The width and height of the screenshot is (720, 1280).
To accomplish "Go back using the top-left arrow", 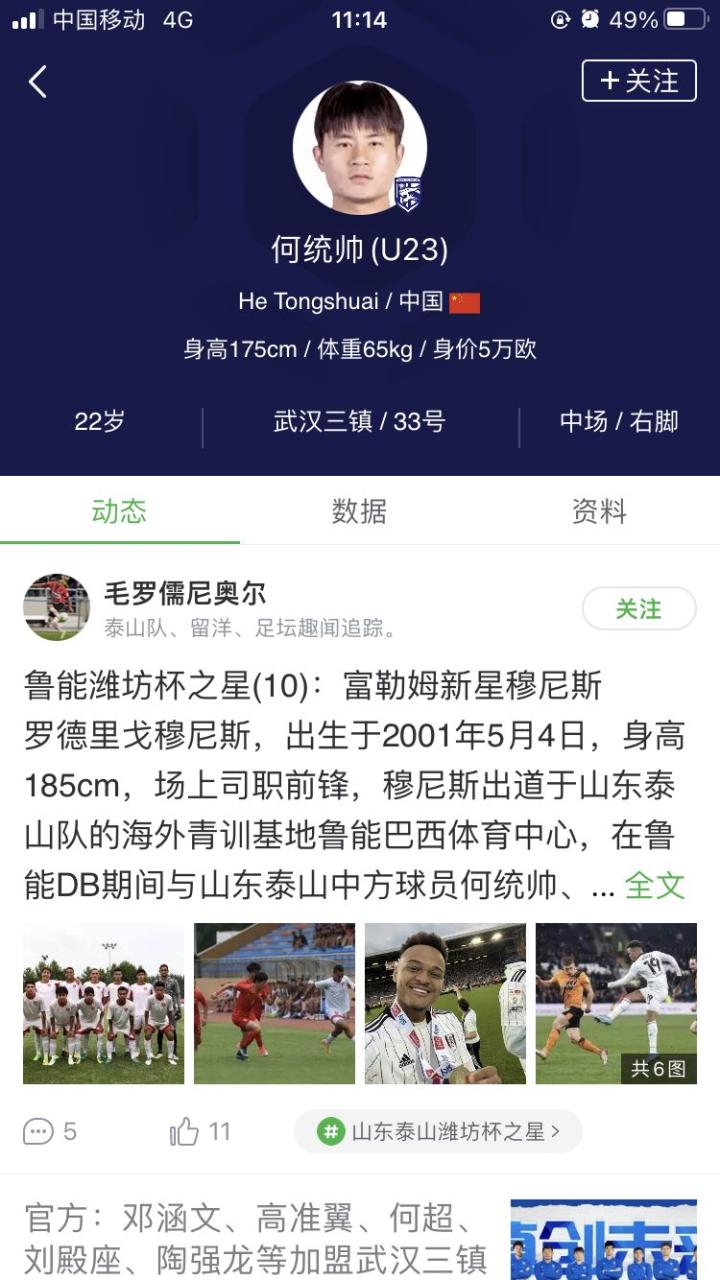I will click(x=38, y=81).
